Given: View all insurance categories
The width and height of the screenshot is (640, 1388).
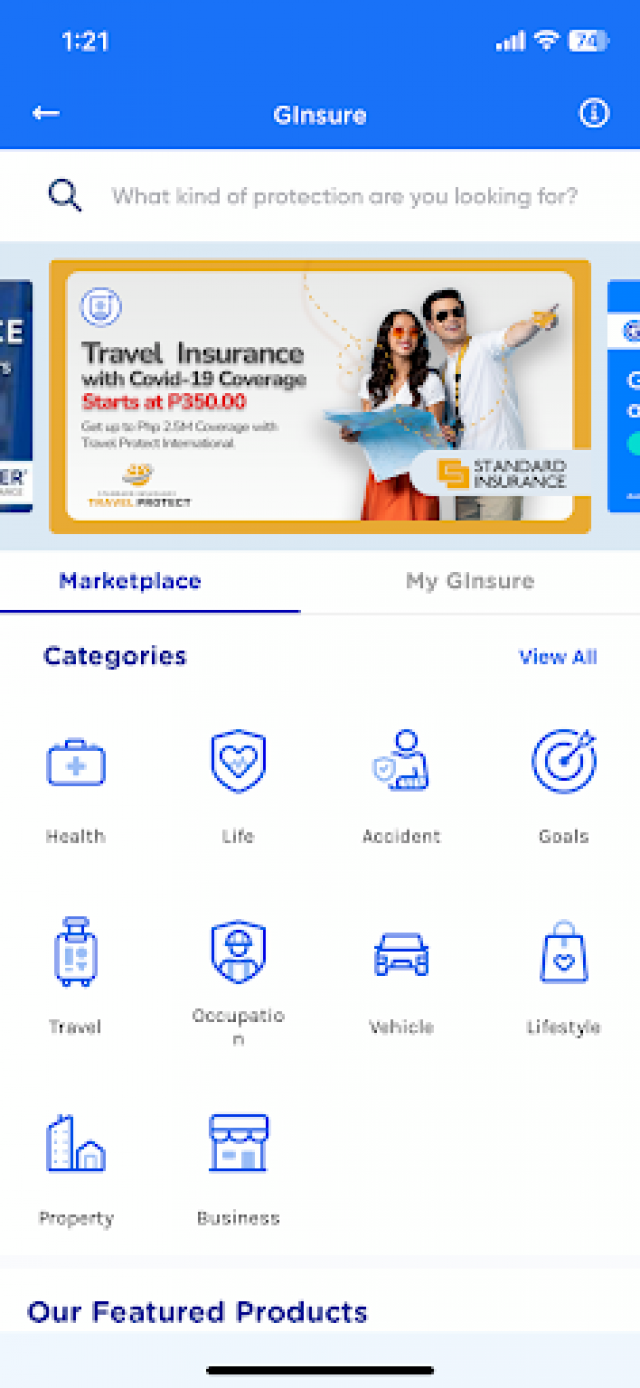Looking at the screenshot, I should [x=557, y=657].
